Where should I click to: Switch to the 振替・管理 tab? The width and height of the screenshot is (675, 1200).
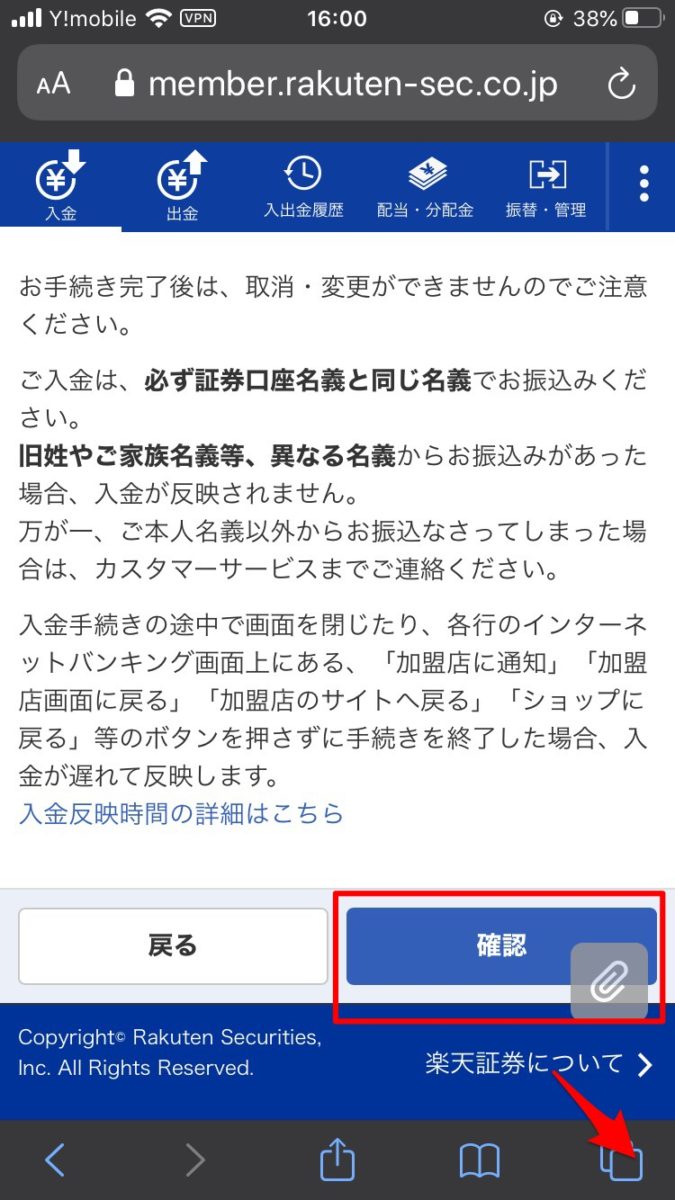coord(546,188)
